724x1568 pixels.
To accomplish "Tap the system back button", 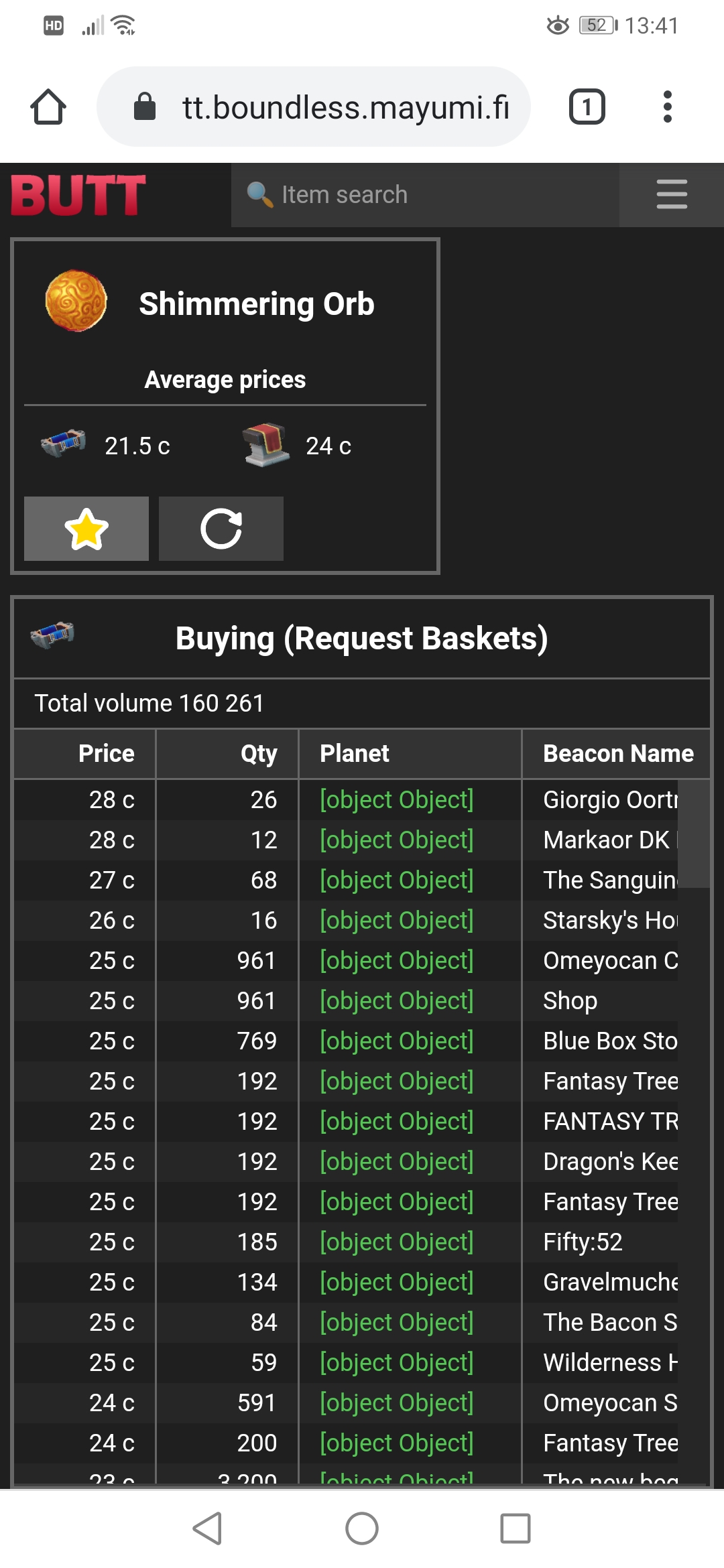I will pyautogui.click(x=208, y=1528).
